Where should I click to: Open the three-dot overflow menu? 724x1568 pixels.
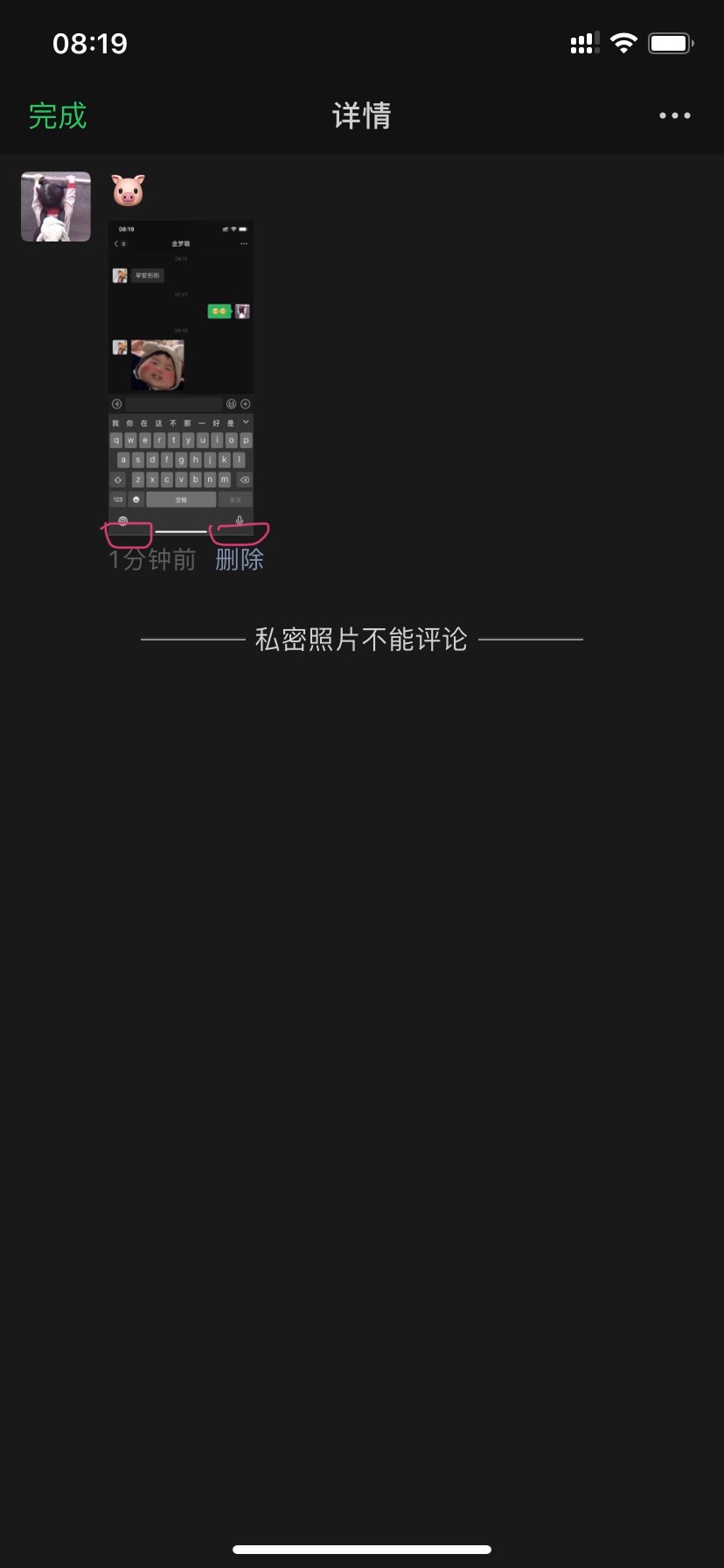coord(674,115)
